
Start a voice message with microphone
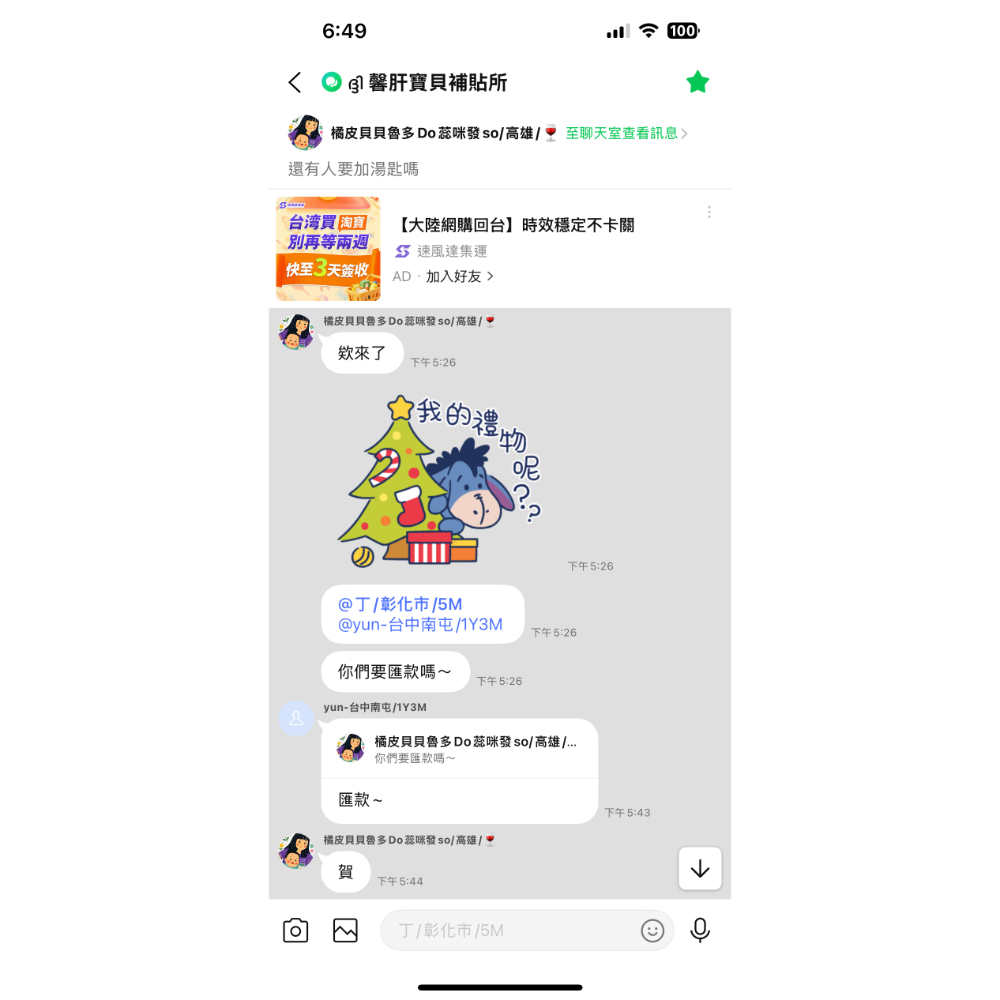700,930
